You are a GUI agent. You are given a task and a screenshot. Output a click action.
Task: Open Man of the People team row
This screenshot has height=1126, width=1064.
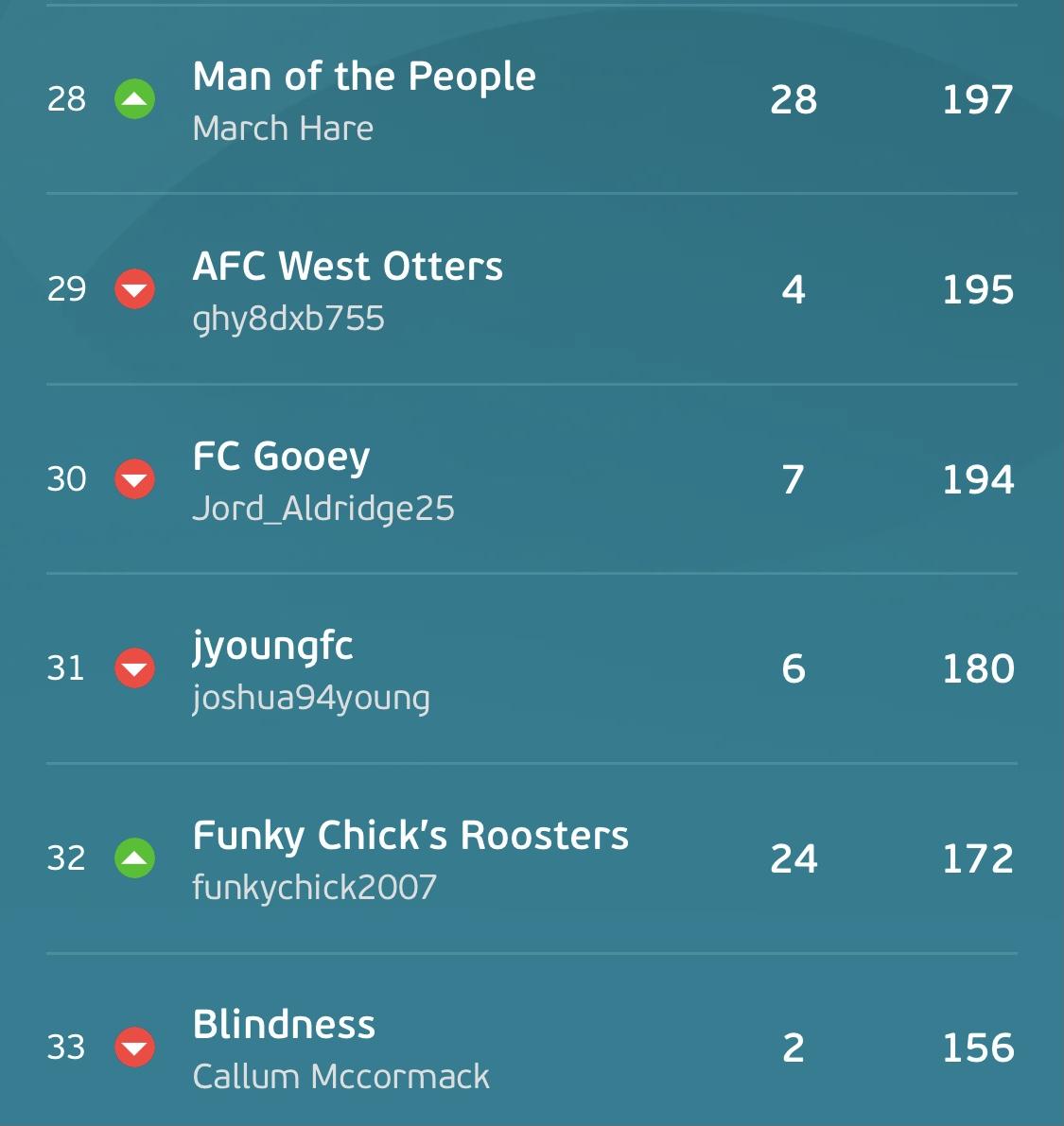[532, 99]
